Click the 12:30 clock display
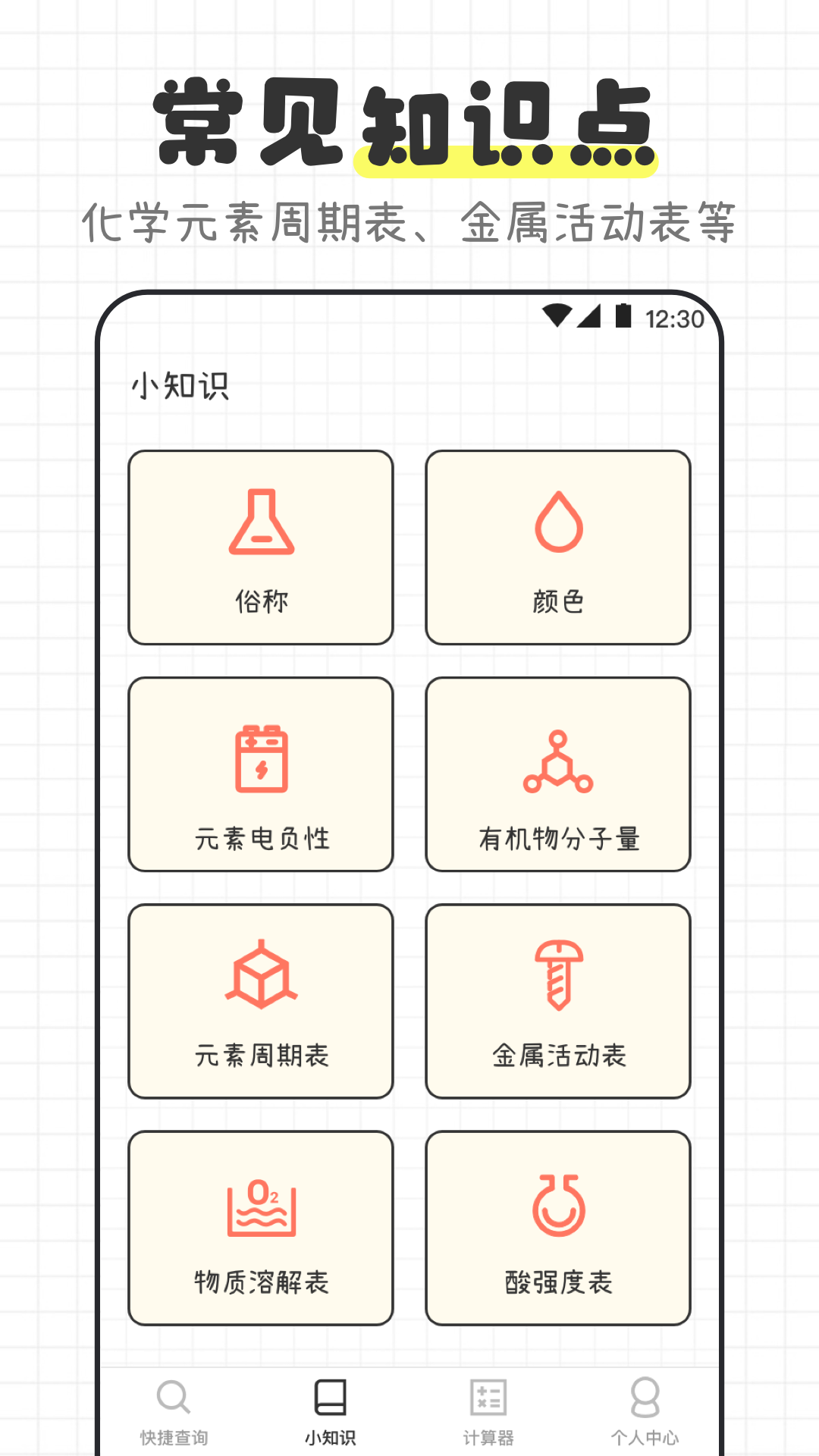 [x=675, y=318]
